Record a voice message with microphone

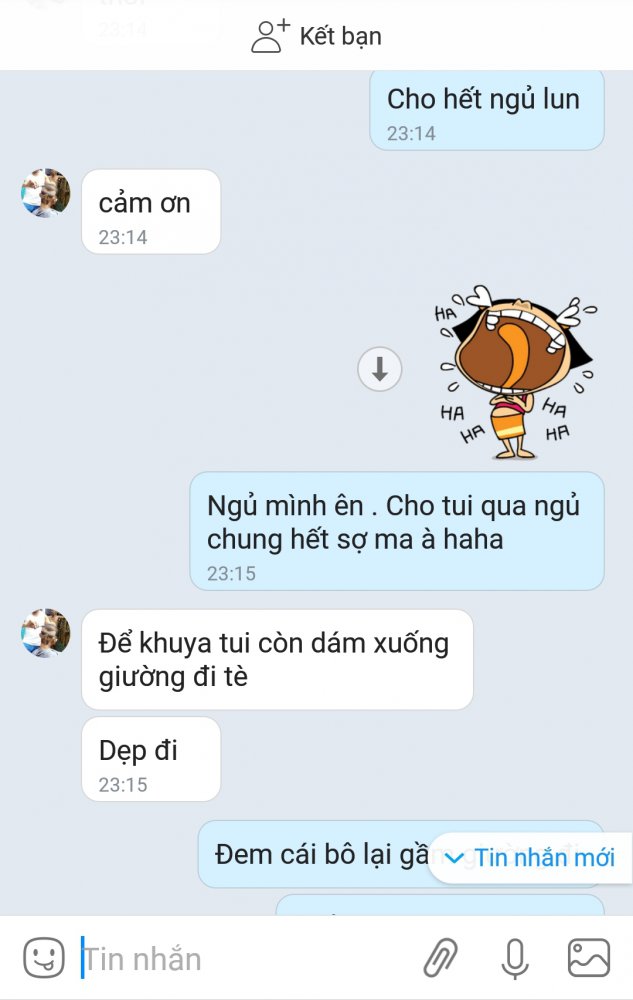[515, 958]
